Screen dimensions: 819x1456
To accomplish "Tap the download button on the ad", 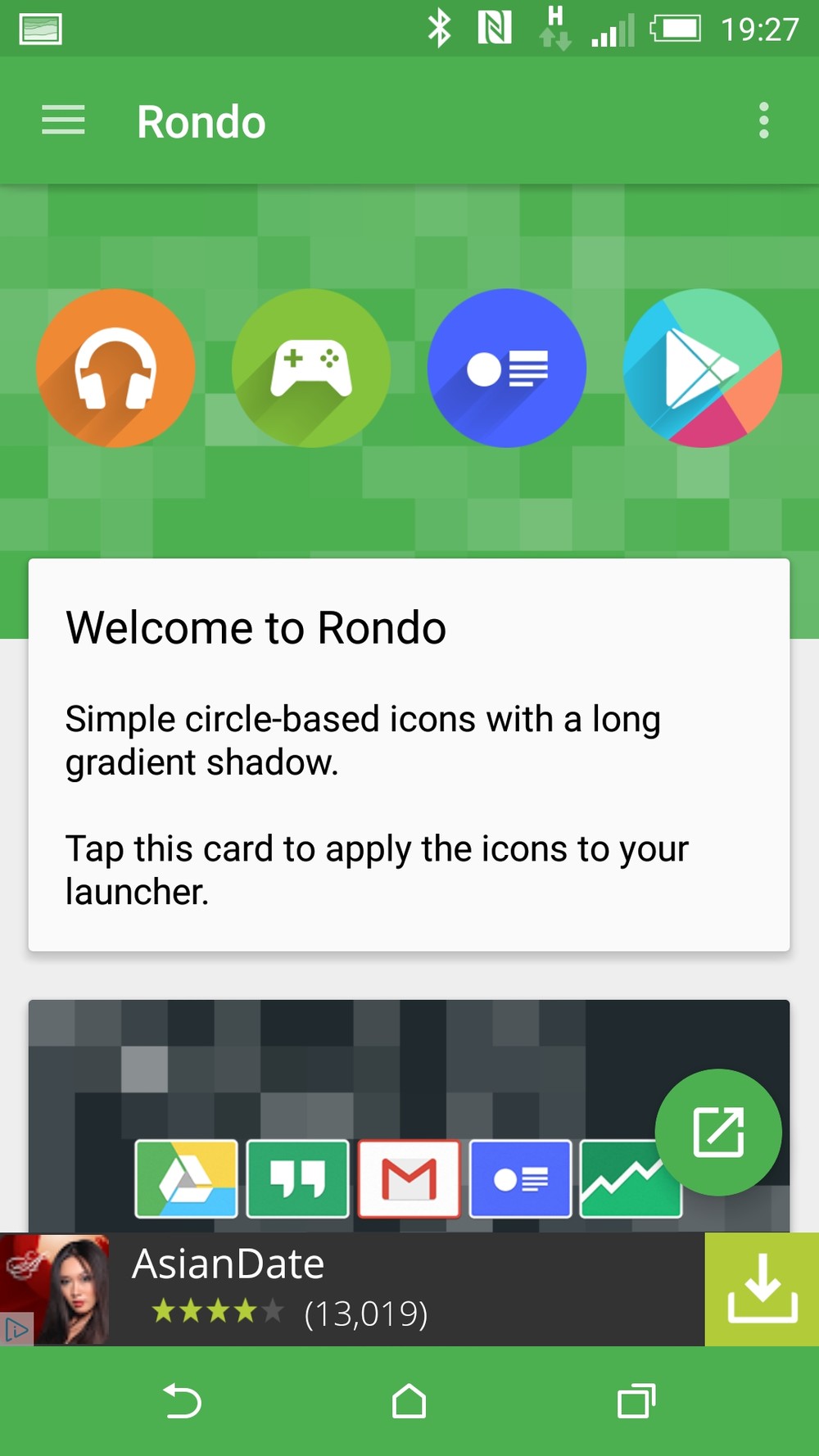I will pyautogui.click(x=762, y=1289).
